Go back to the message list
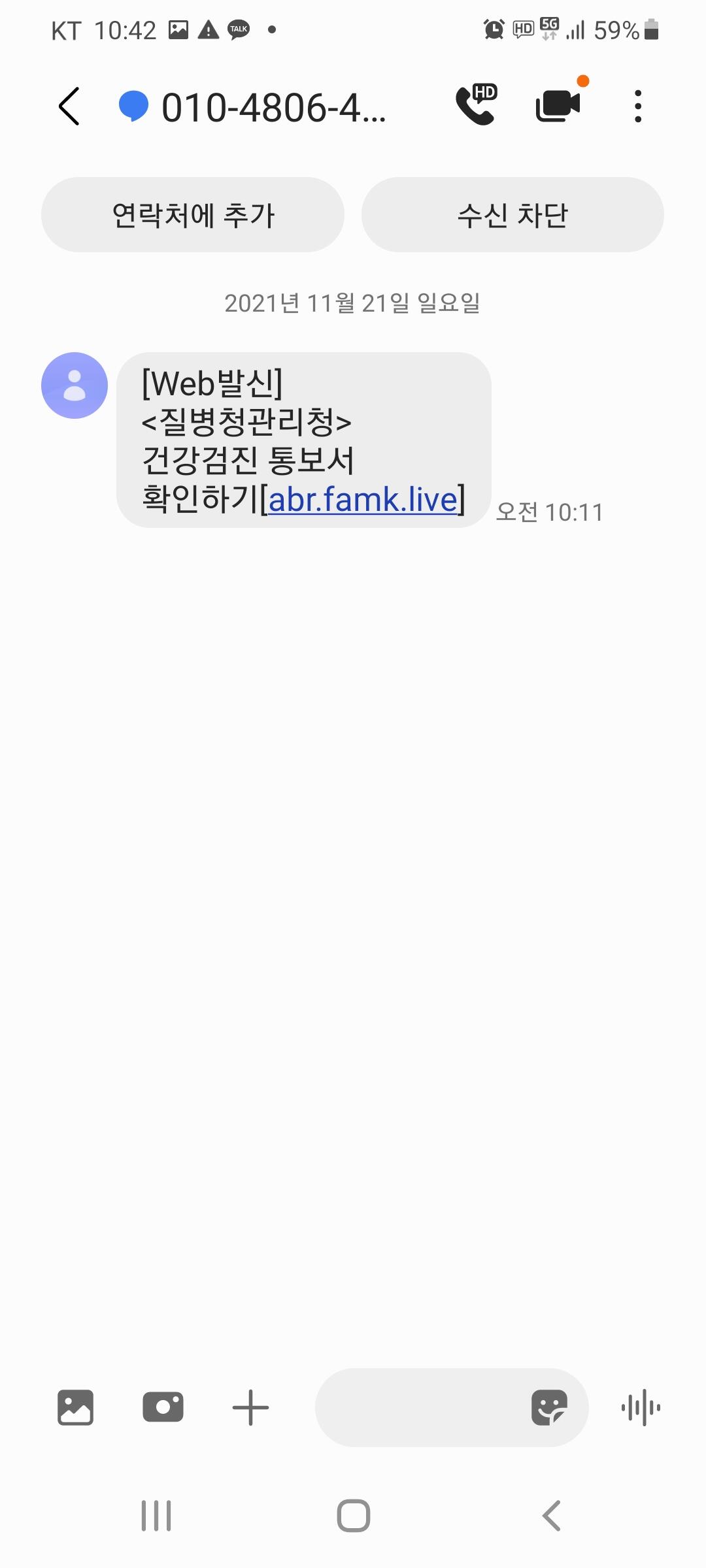The width and height of the screenshot is (706, 1568). click(69, 106)
